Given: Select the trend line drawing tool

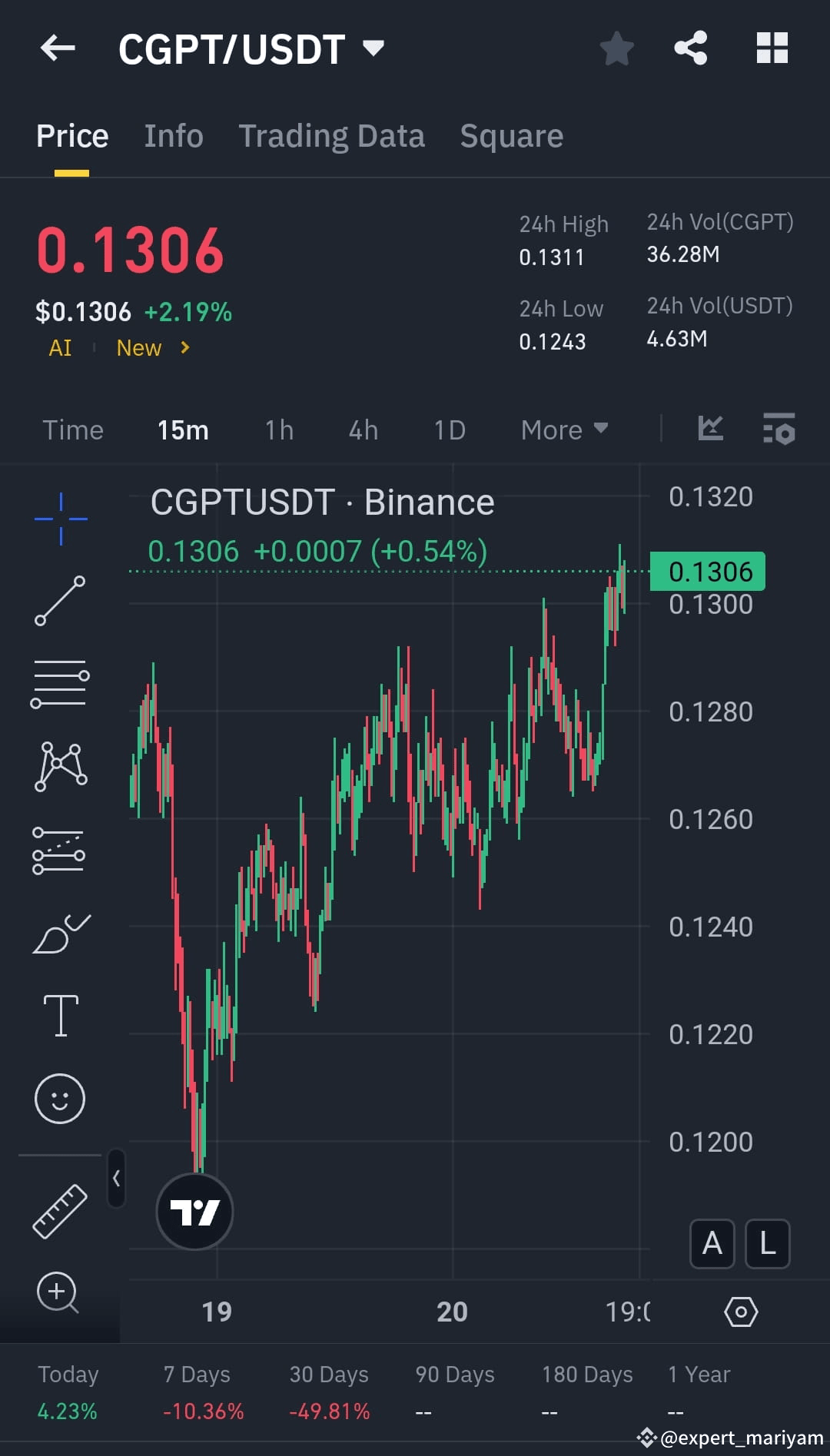Looking at the screenshot, I should tap(60, 599).
